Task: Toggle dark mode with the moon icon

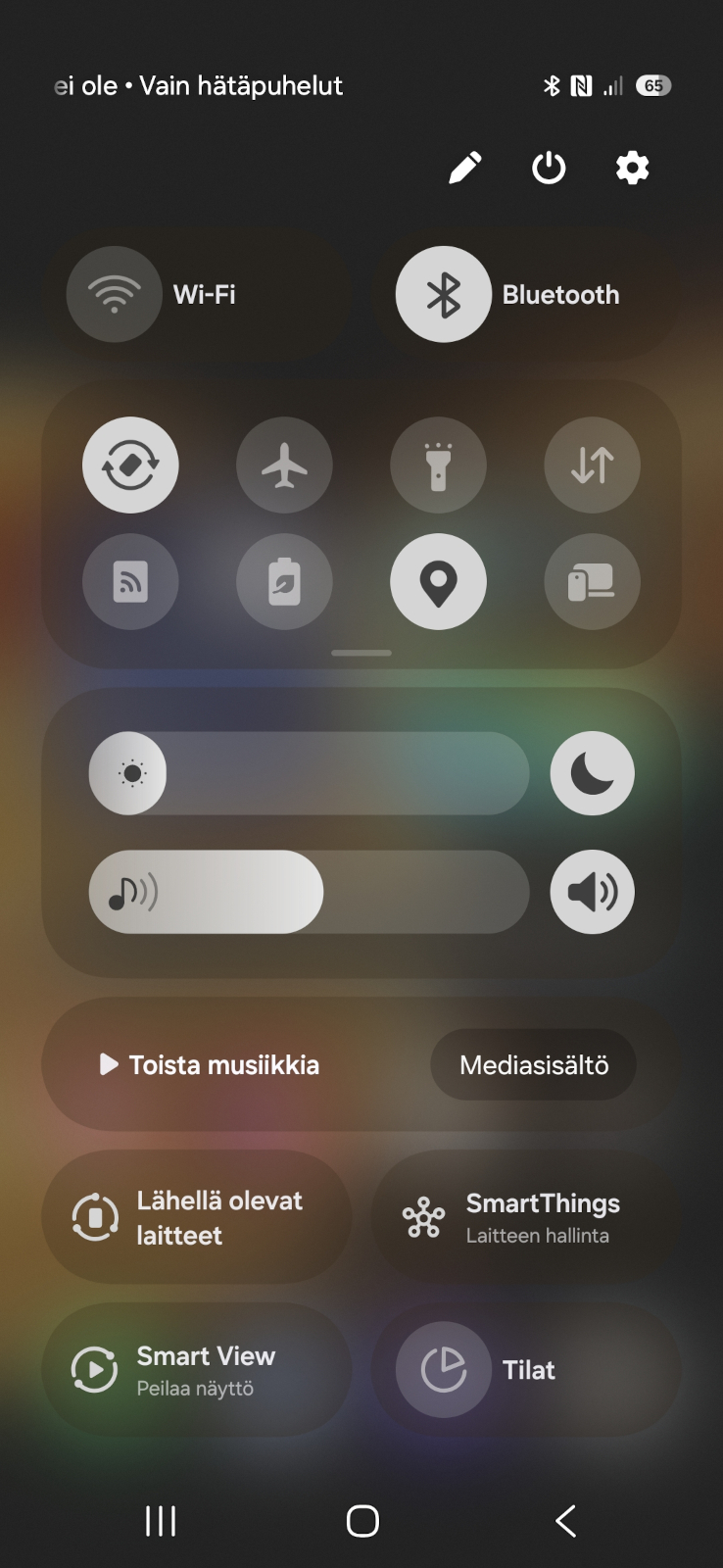Action: [x=592, y=773]
